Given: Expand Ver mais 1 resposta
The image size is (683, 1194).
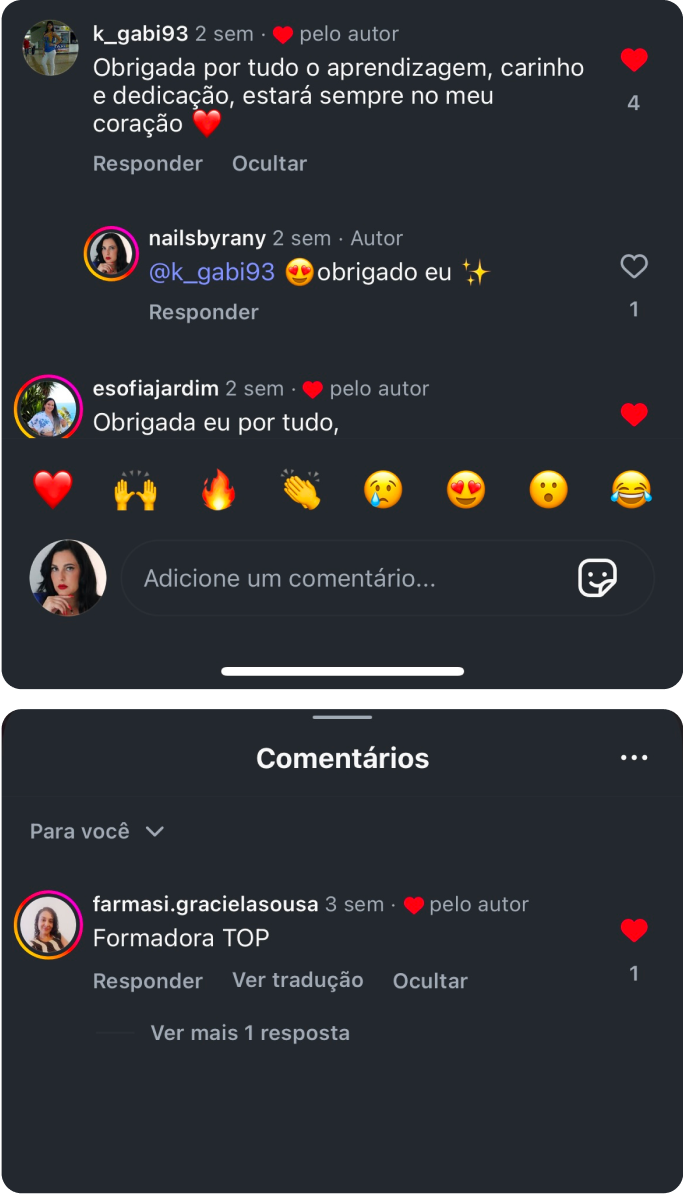Looking at the screenshot, I should tap(250, 1033).
